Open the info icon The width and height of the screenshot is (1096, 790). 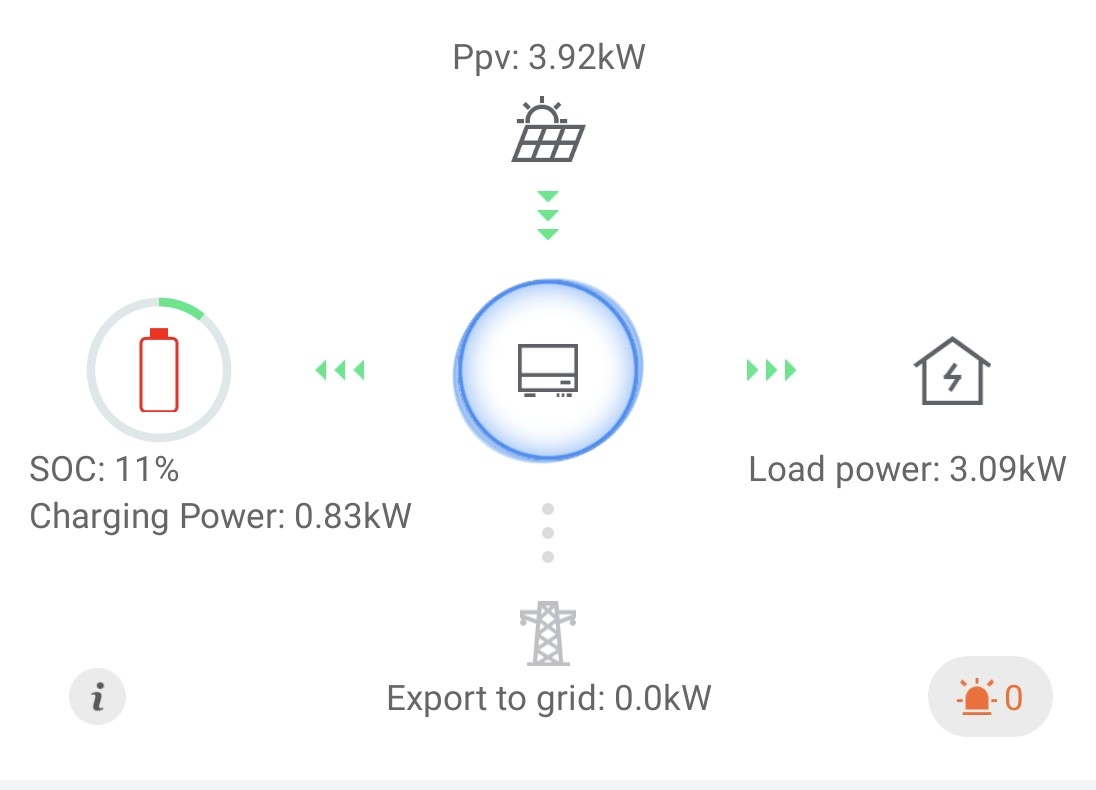[97, 696]
